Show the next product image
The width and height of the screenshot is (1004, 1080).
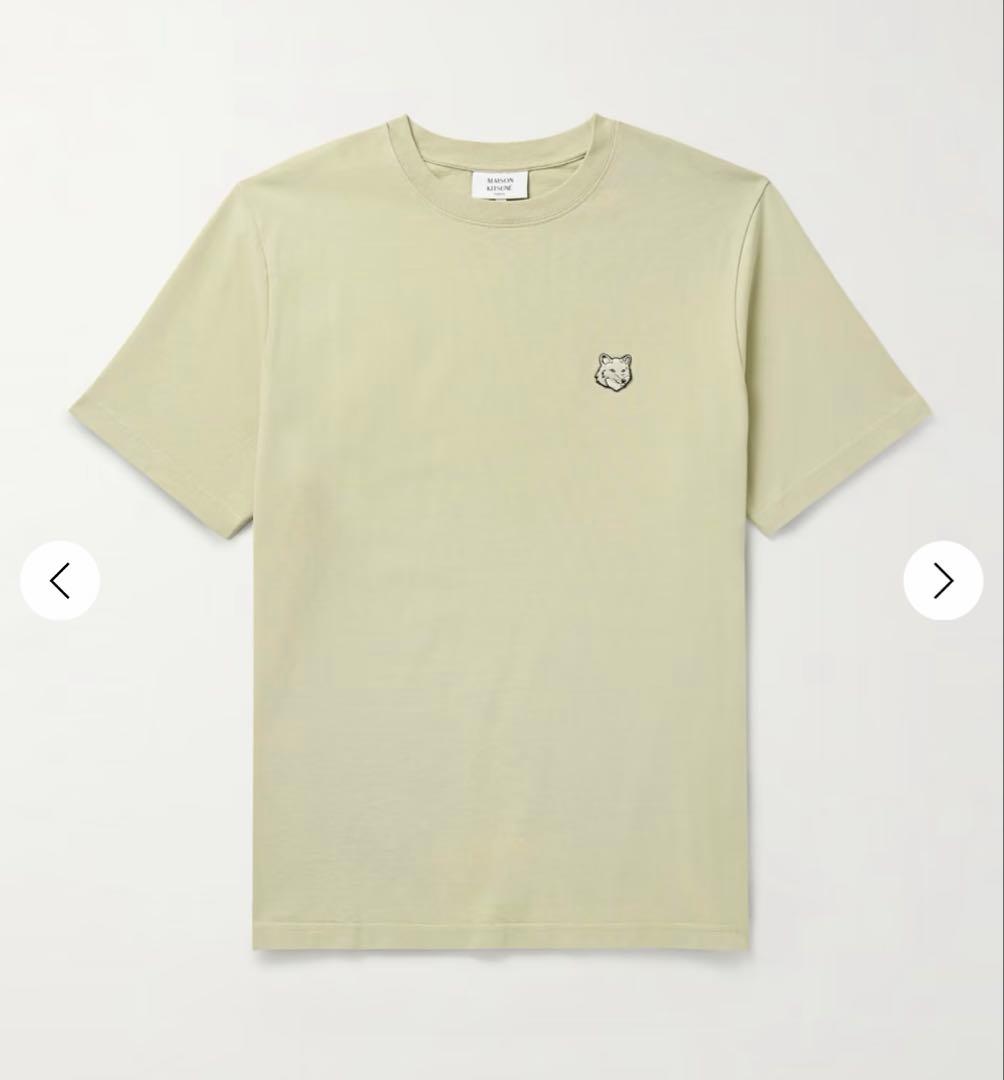pyautogui.click(x=942, y=581)
